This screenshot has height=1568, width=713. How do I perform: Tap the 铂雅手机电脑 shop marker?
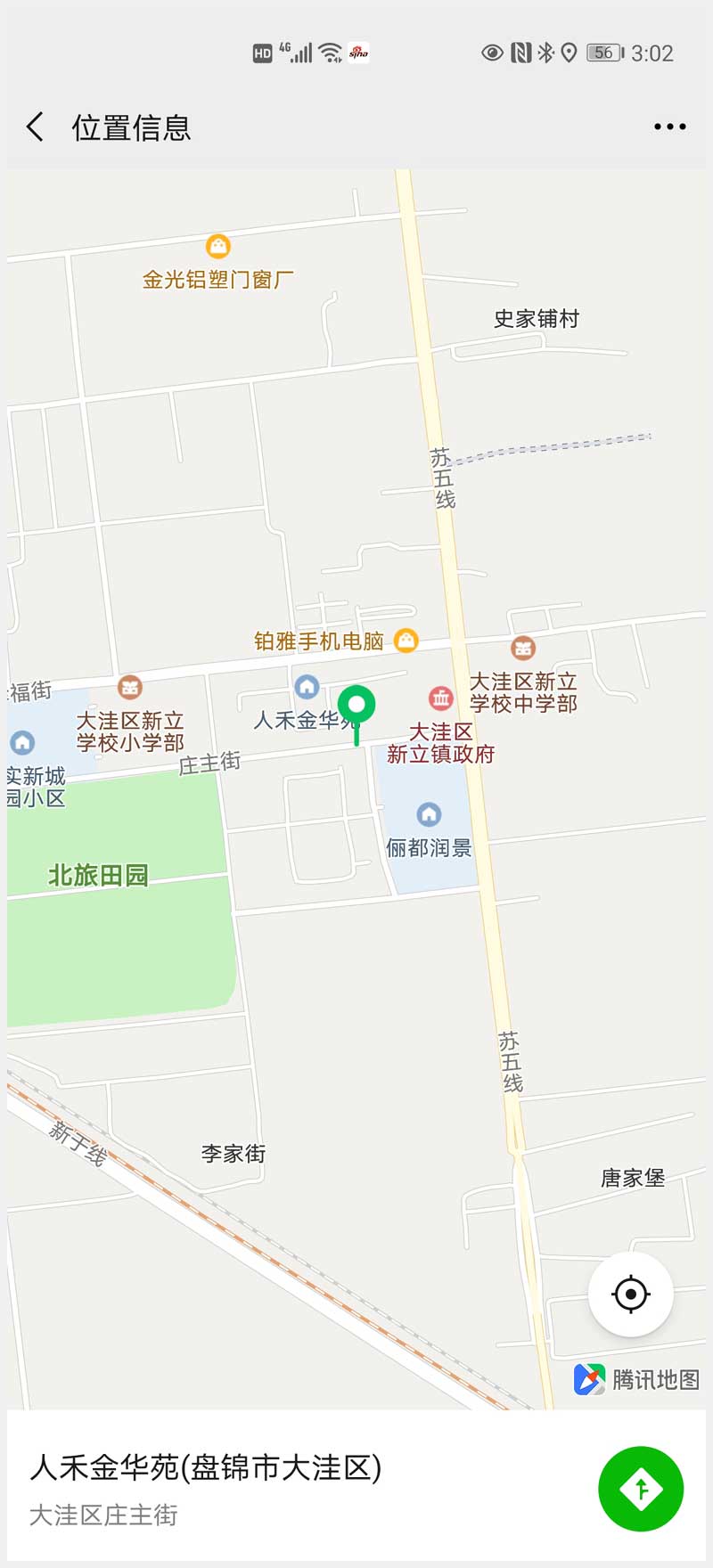click(406, 640)
